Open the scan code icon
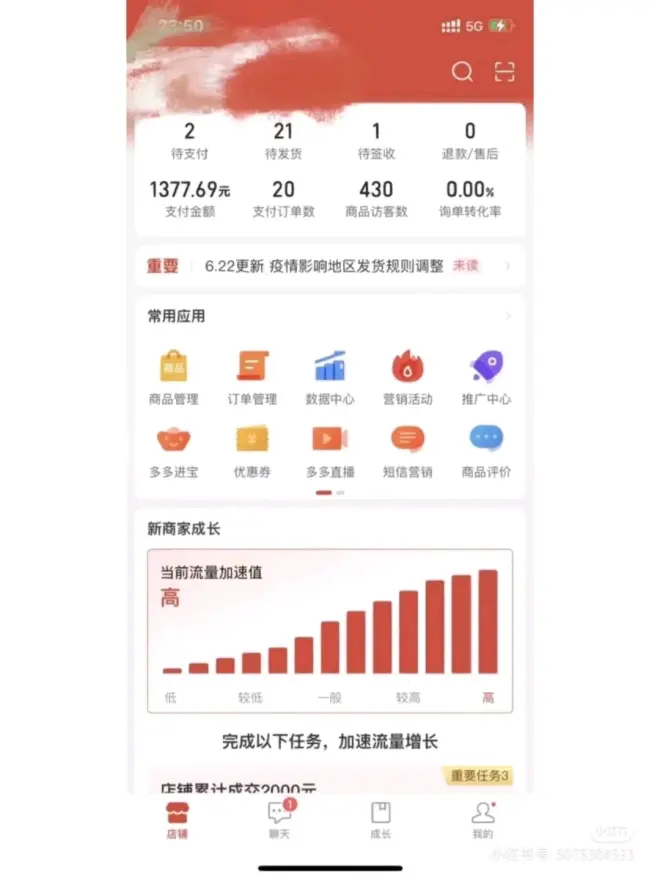 (505, 72)
